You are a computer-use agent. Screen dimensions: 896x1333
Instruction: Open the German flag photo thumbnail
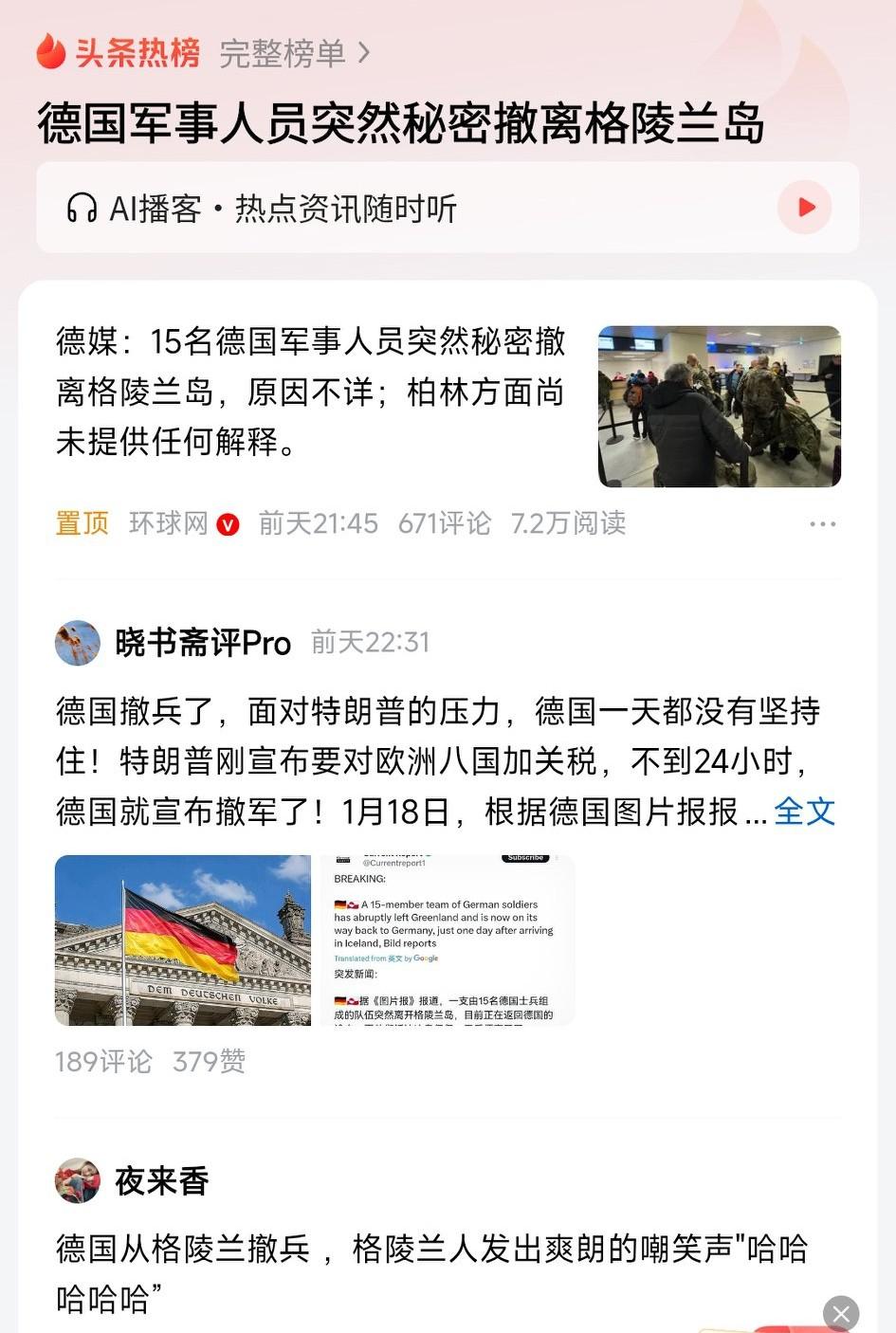pos(184,940)
